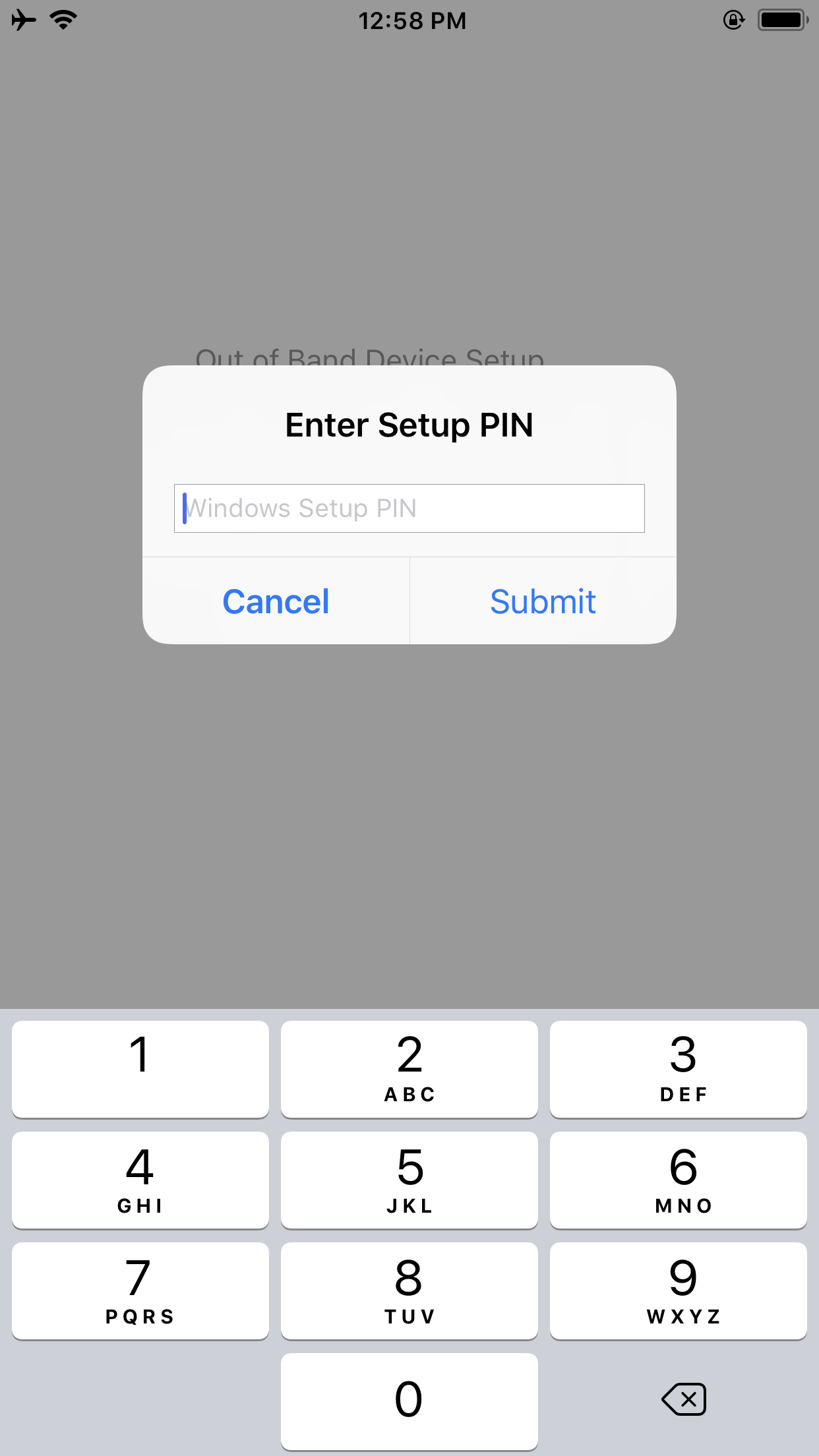The width and height of the screenshot is (819, 1456).
Task: Cancel the setup PIN dialog
Action: [276, 601]
